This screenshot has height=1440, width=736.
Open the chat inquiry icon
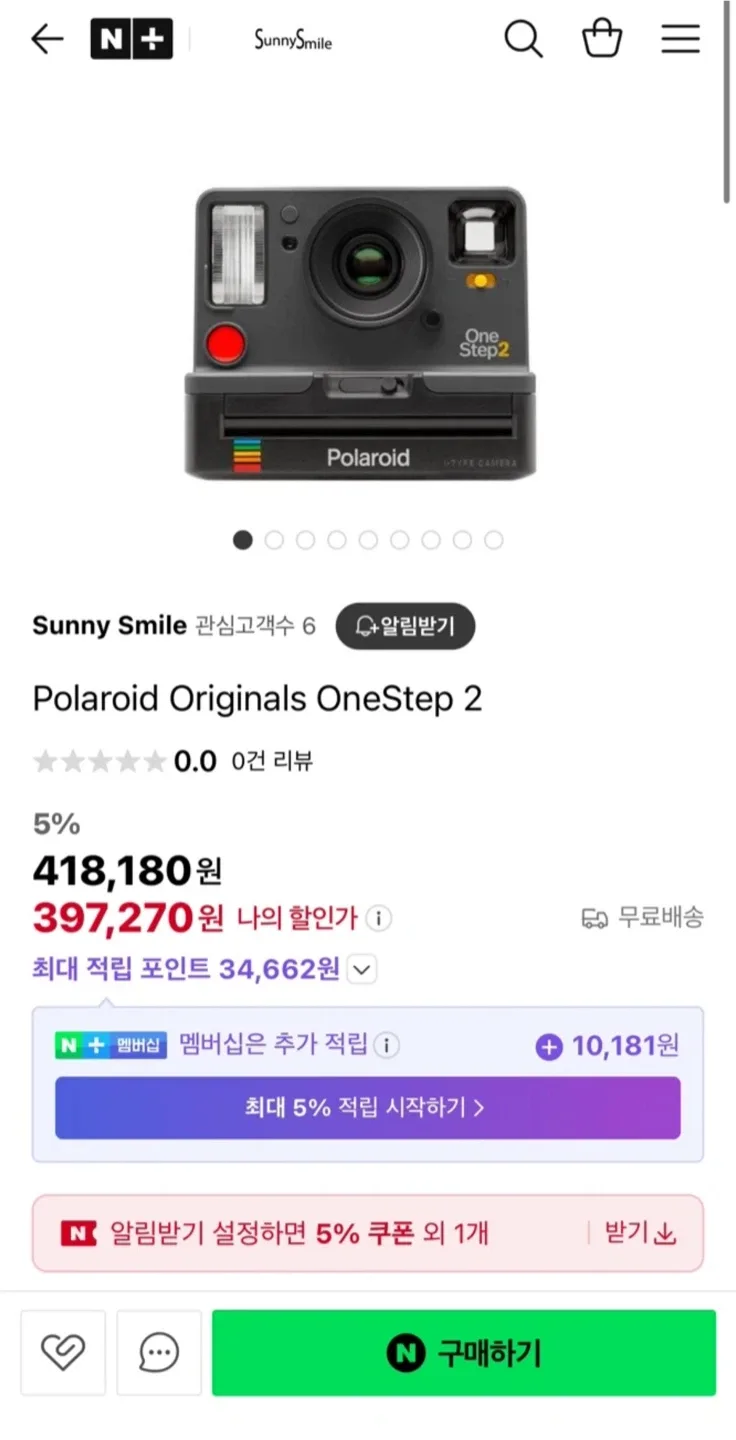[x=159, y=1353]
